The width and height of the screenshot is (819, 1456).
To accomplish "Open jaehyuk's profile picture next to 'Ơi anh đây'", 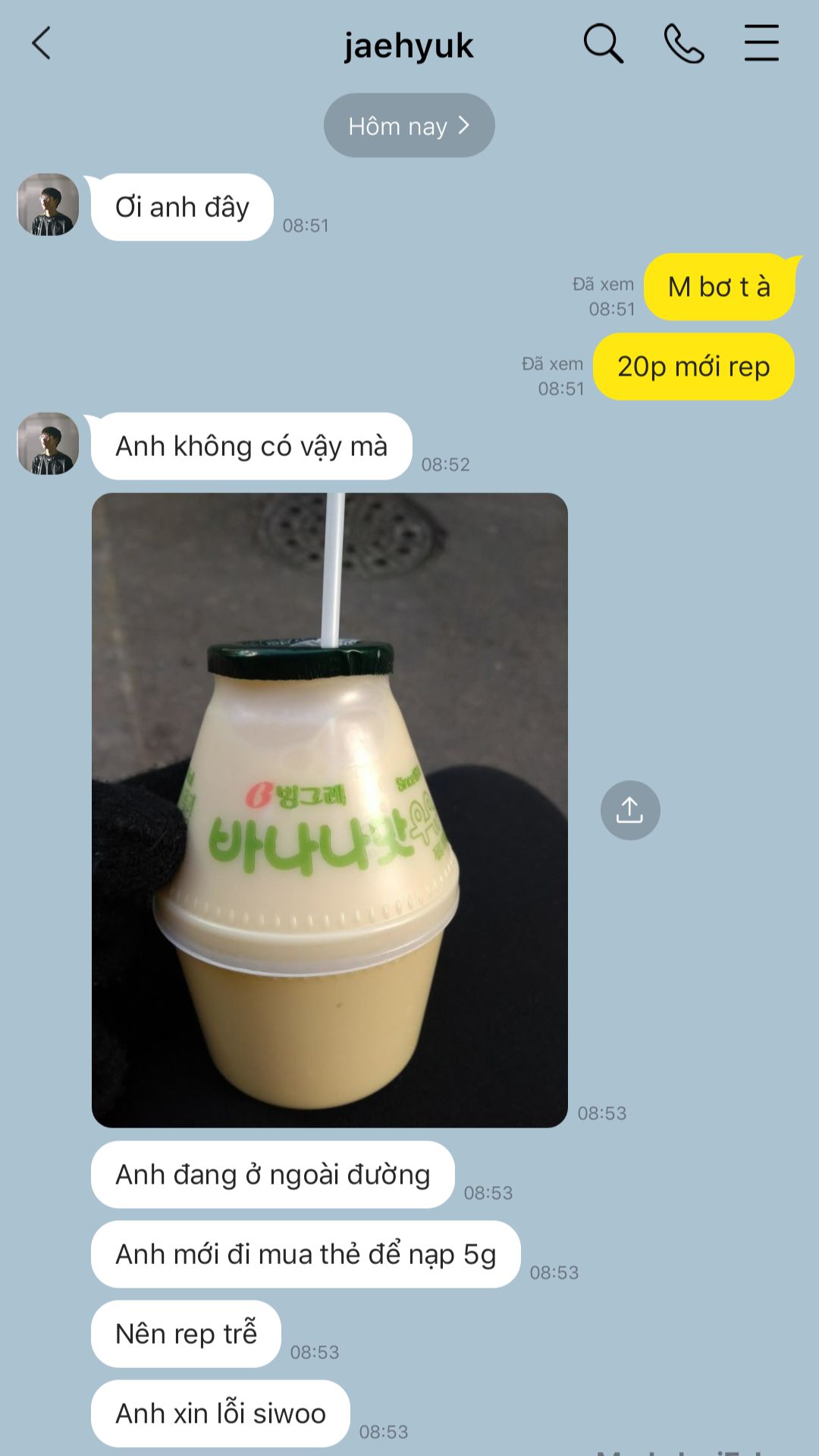I will [x=48, y=205].
